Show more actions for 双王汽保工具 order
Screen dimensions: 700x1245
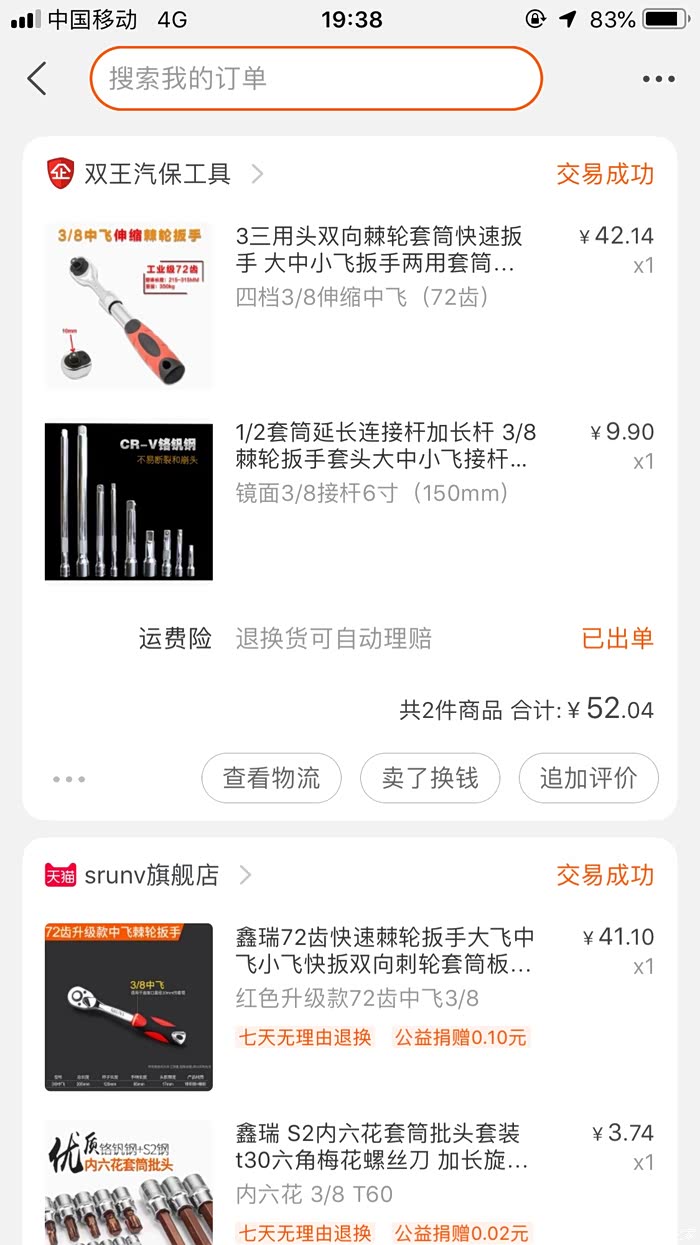[69, 779]
